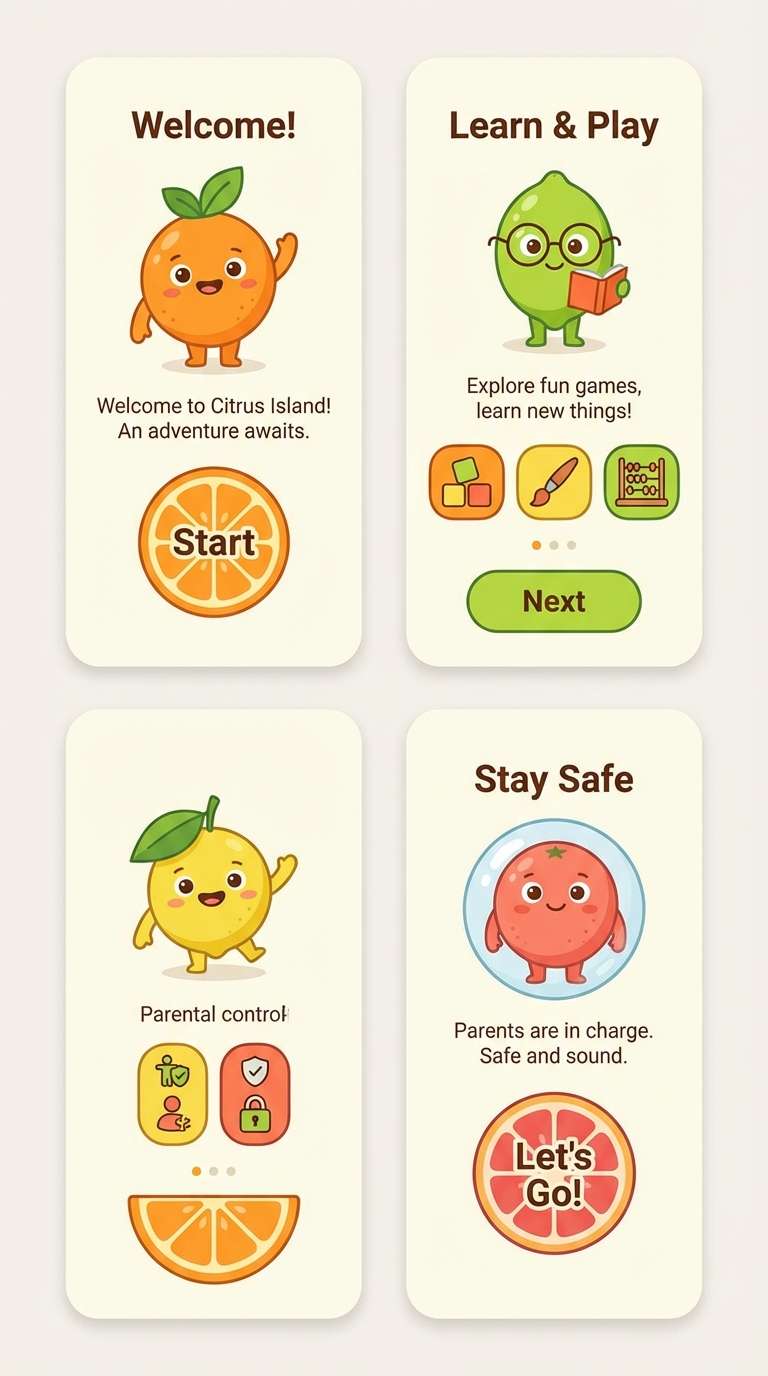Select the building blocks games icon

(x=466, y=484)
